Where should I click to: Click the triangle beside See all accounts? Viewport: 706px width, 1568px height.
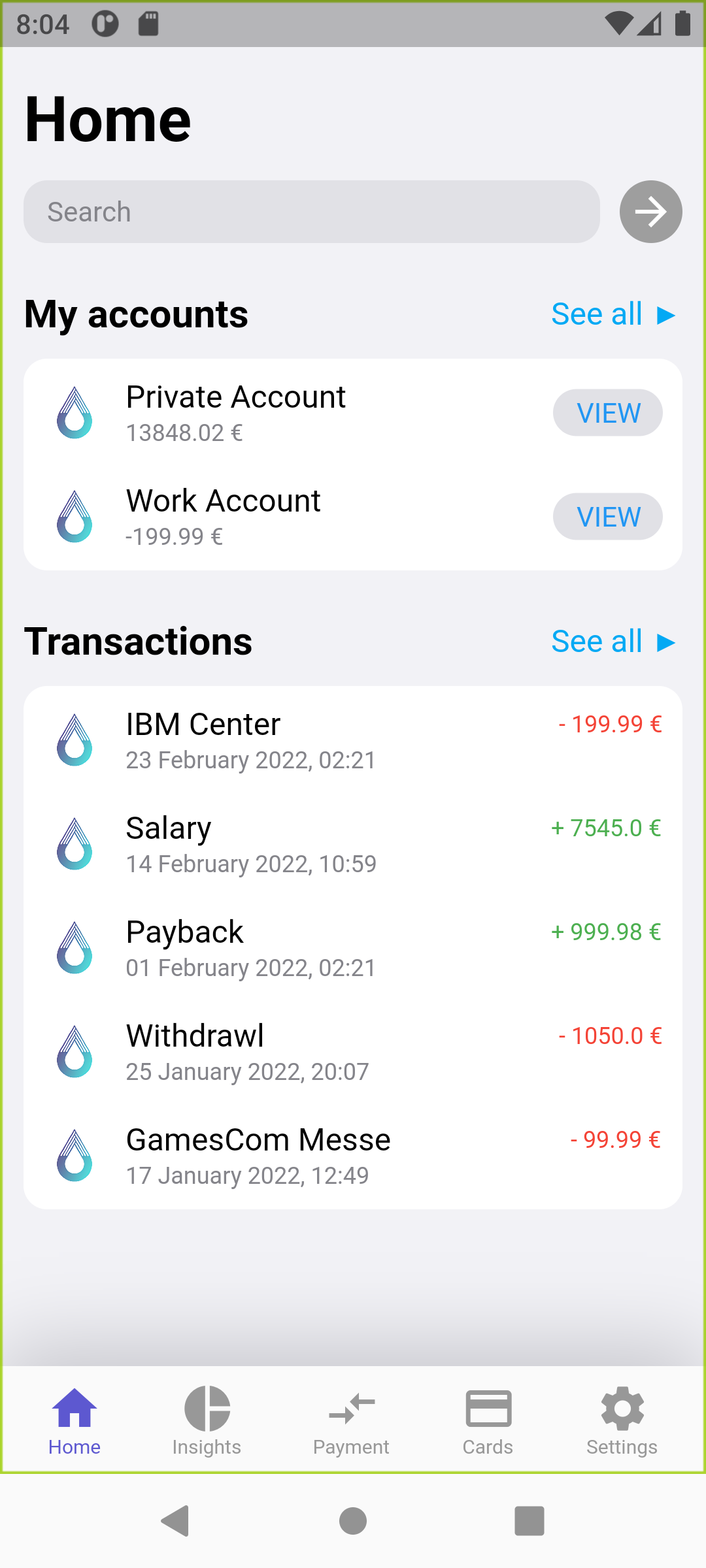666,315
